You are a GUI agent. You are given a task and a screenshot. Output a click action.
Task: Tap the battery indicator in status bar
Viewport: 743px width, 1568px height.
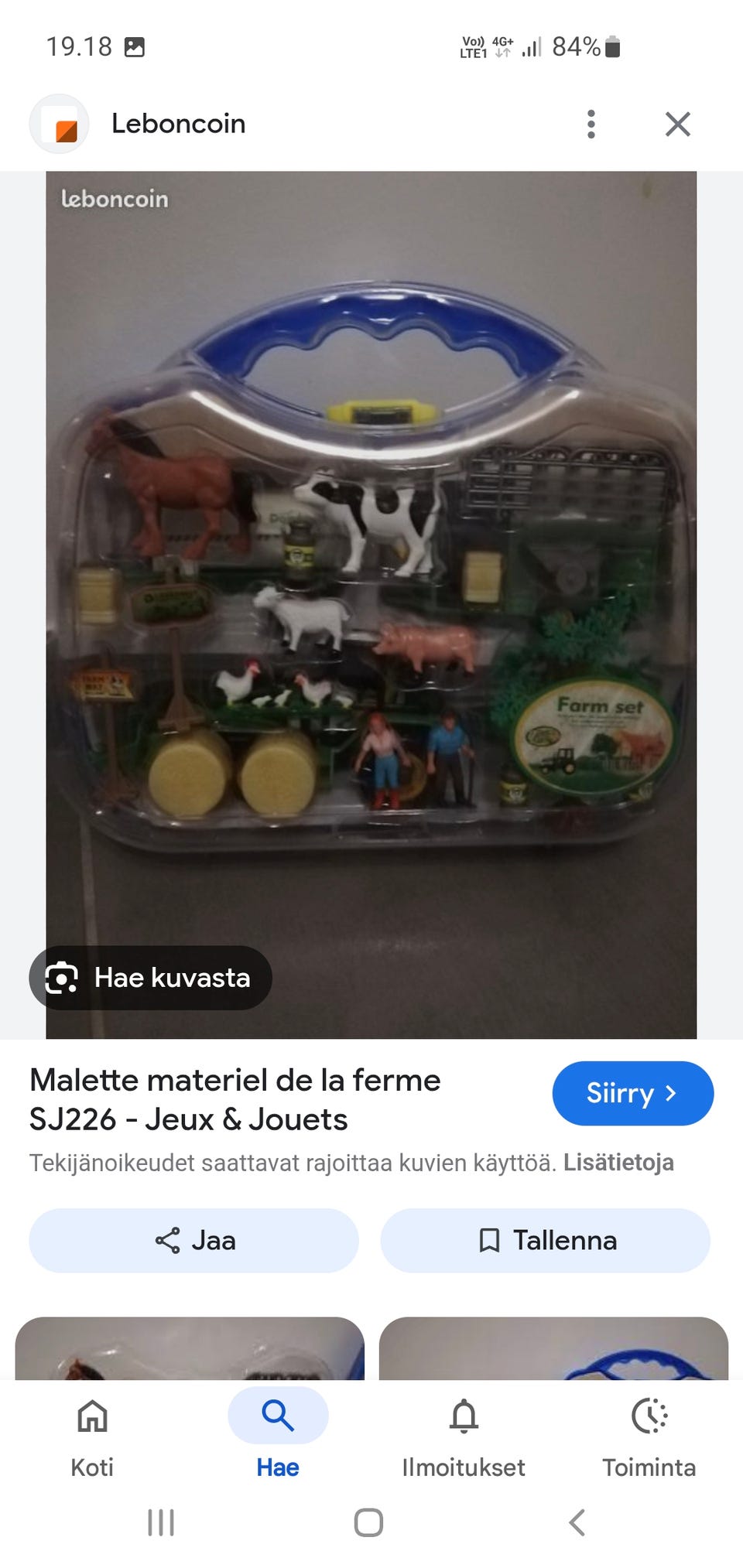[614, 46]
